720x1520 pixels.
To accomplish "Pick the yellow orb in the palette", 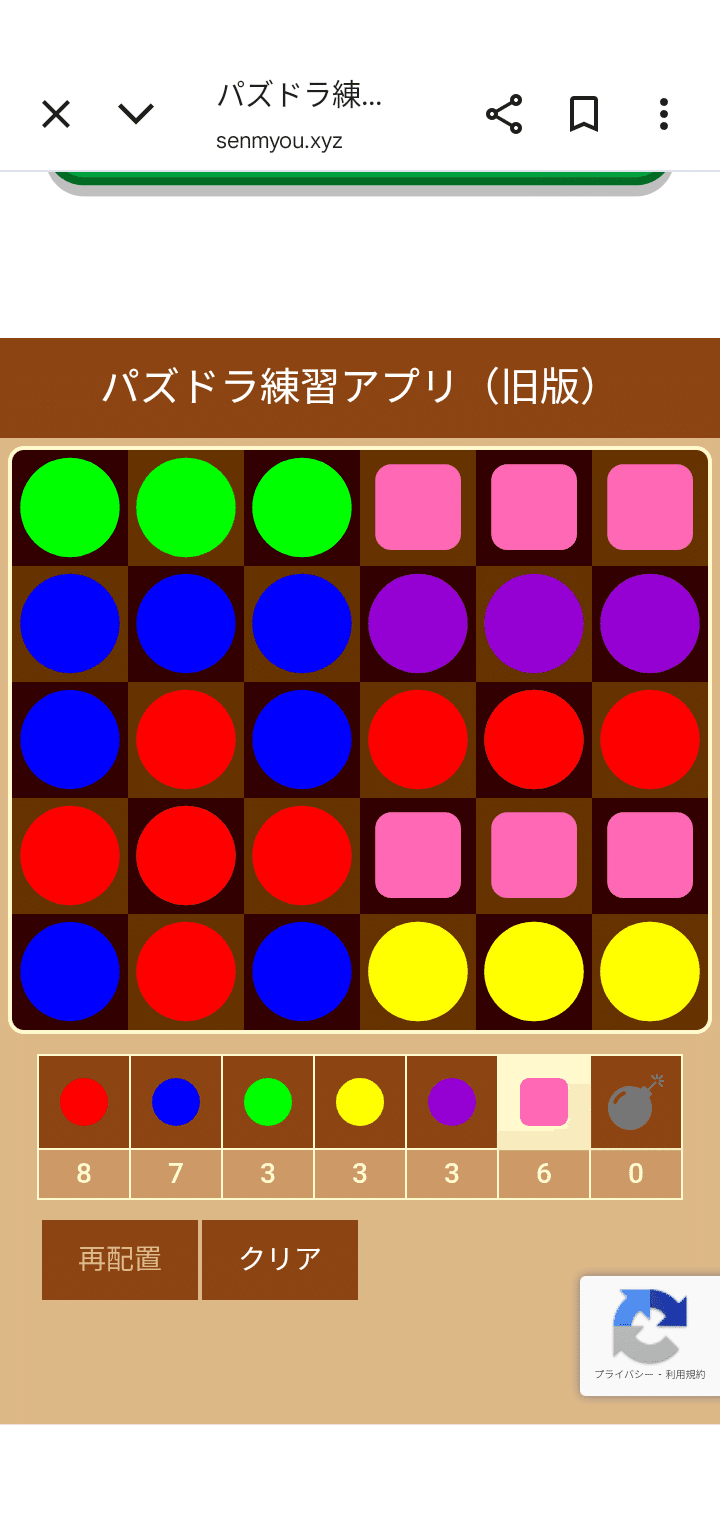I will (360, 1102).
